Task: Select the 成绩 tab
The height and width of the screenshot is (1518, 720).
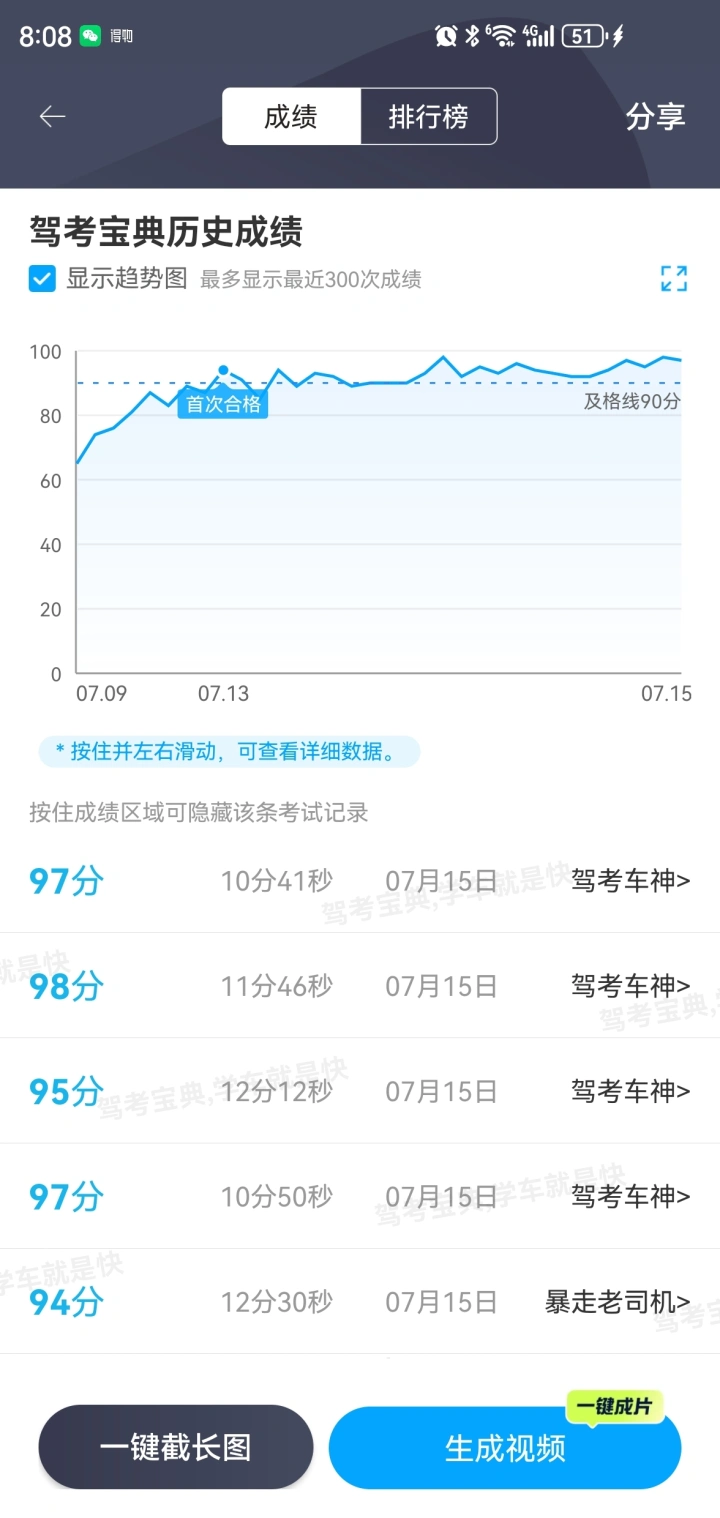Action: [291, 117]
